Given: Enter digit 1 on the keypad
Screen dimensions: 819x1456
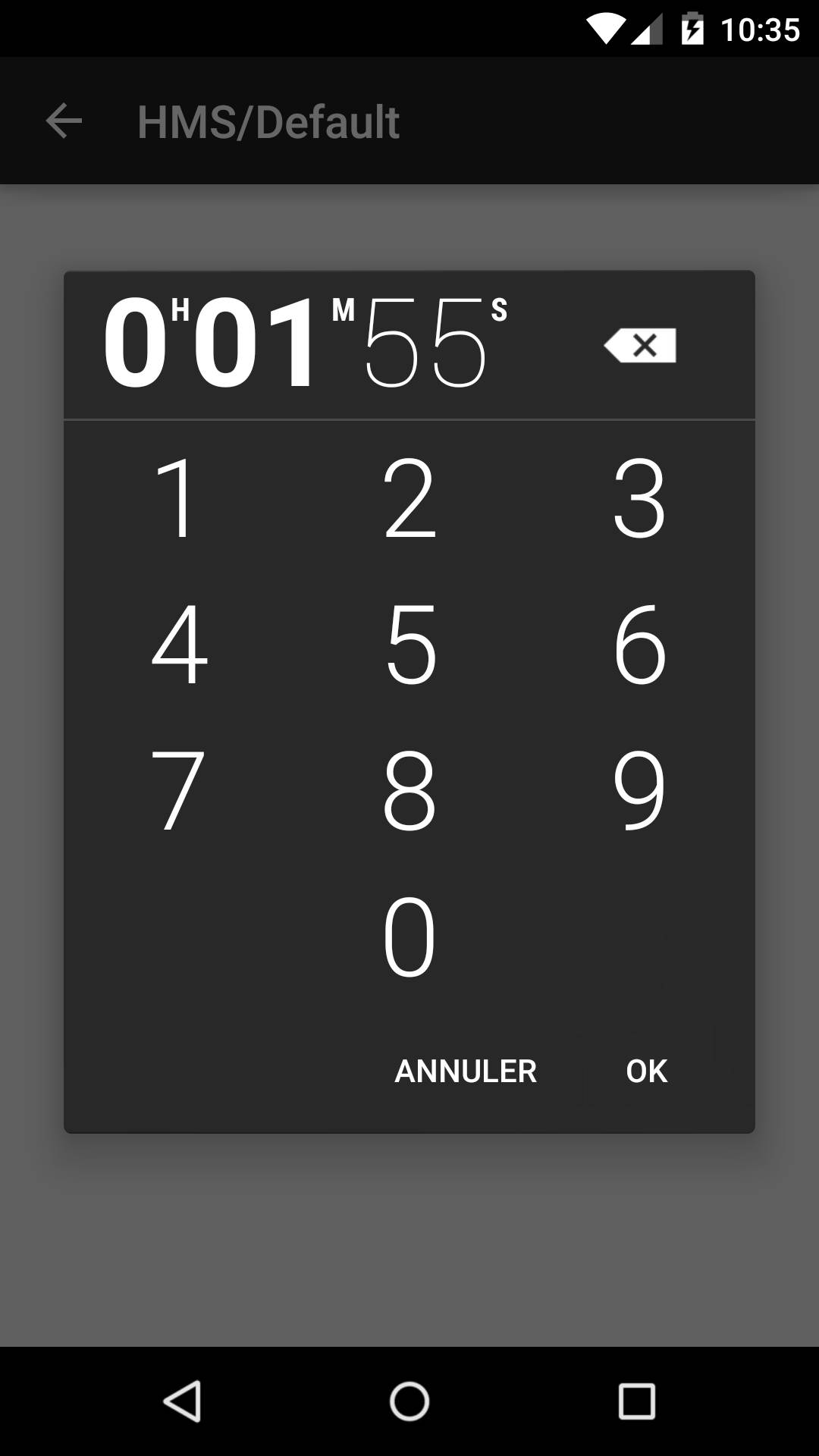Looking at the screenshot, I should 177,497.
